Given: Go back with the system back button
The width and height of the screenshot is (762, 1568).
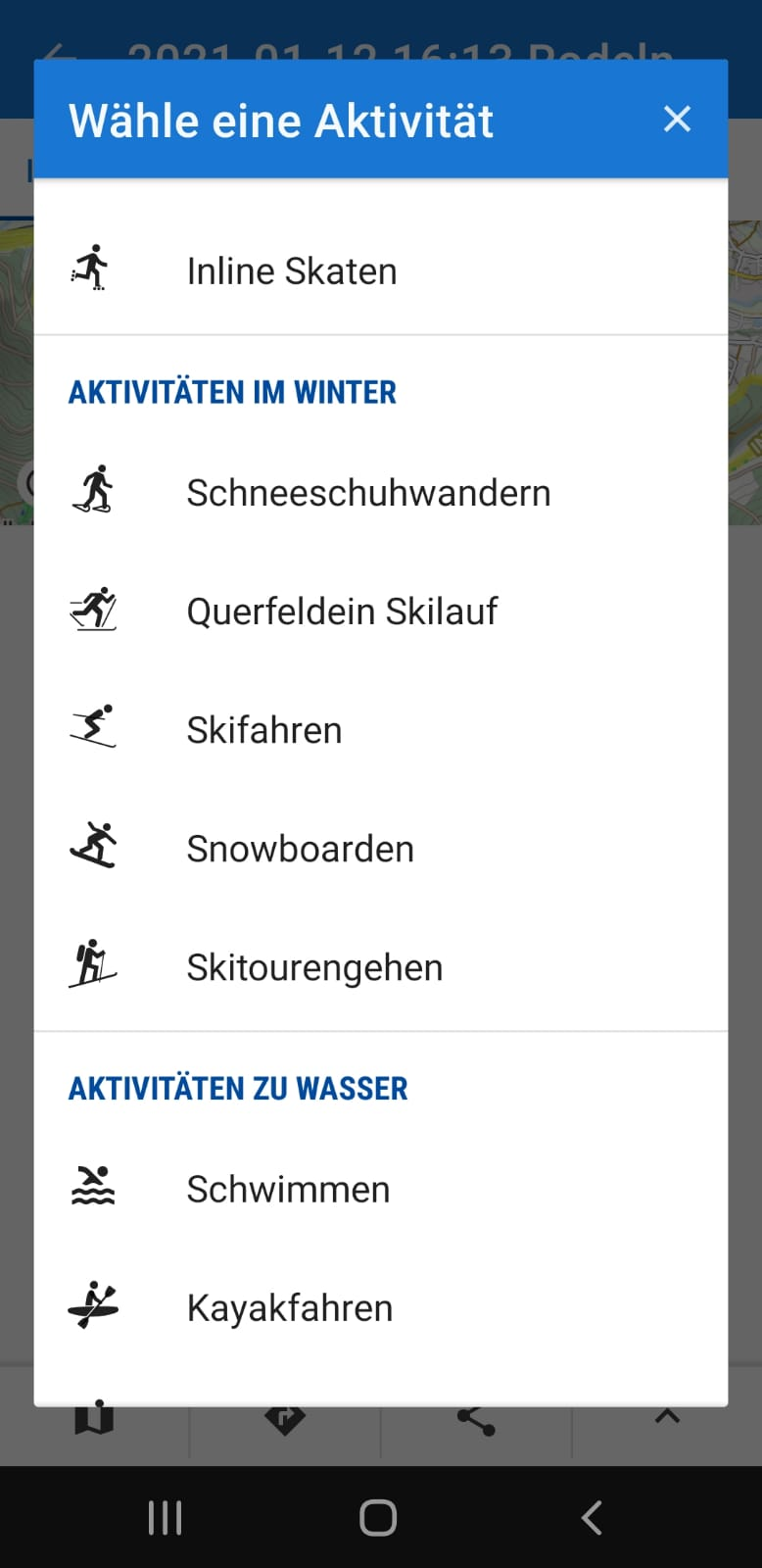Looking at the screenshot, I should click(592, 1518).
